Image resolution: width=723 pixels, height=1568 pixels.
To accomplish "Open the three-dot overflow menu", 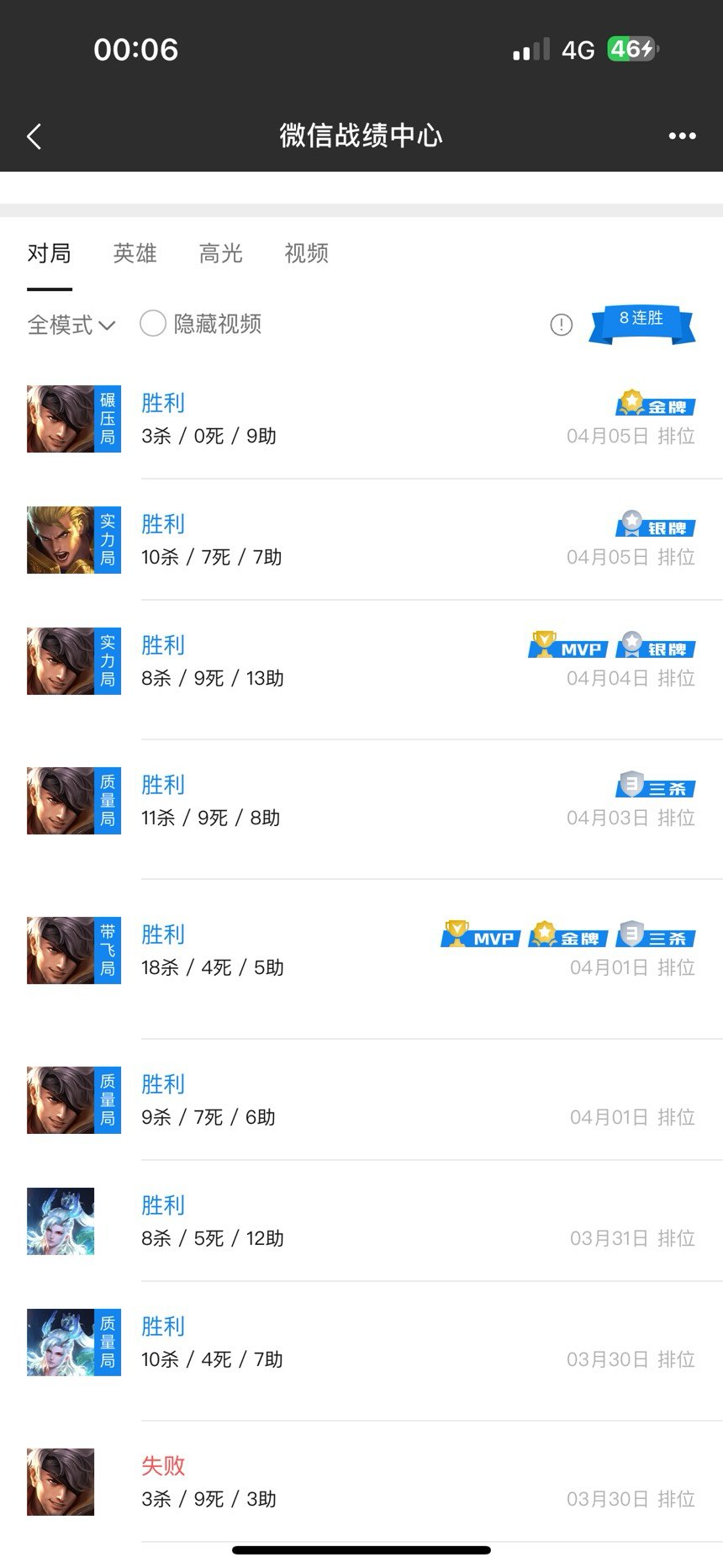I will point(681,136).
